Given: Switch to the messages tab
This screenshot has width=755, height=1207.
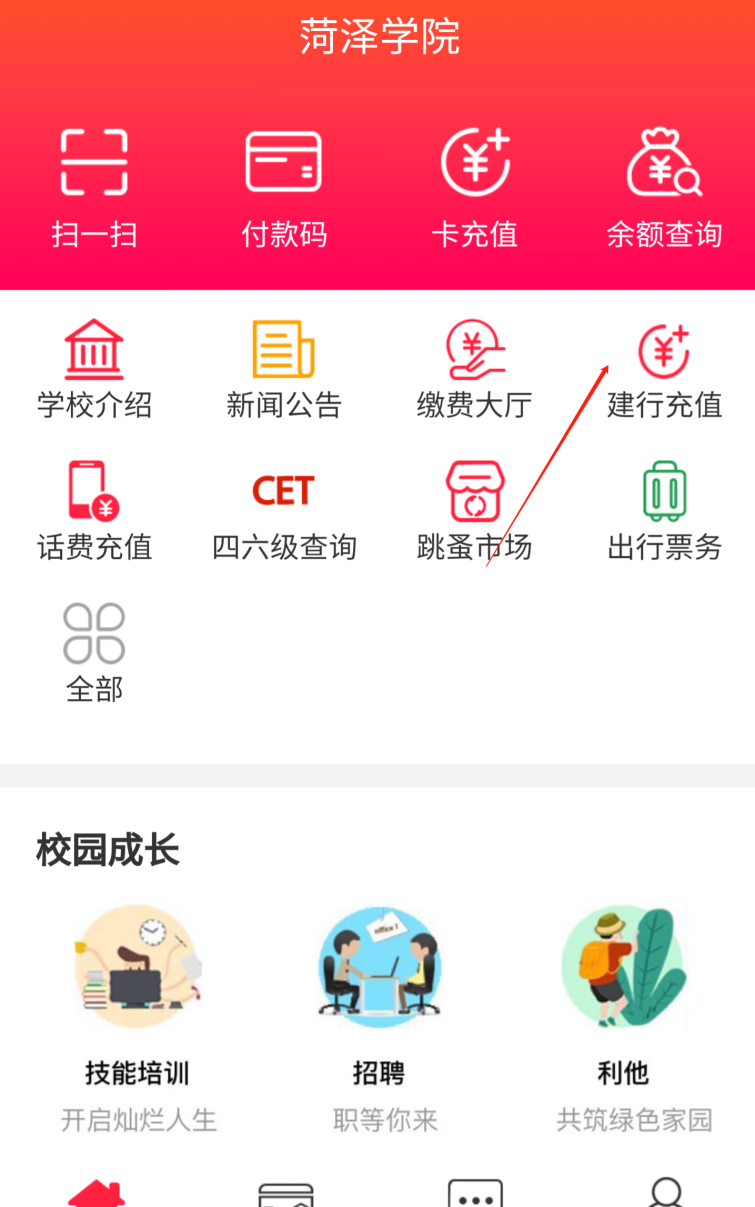Looking at the screenshot, I should click(x=475, y=1194).
